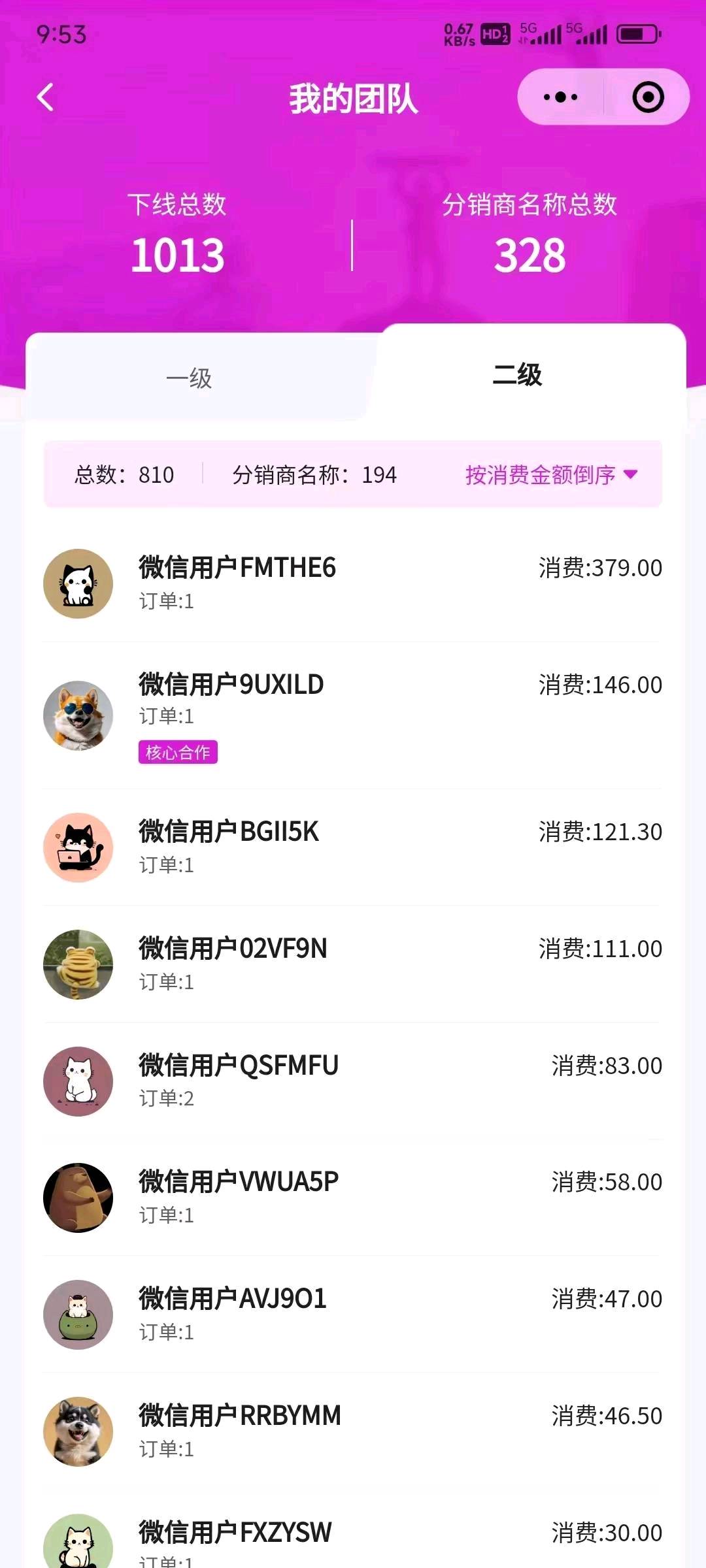
Task: Tap the tiger plush avatar of 微信用户02VF9N
Action: click(78, 965)
